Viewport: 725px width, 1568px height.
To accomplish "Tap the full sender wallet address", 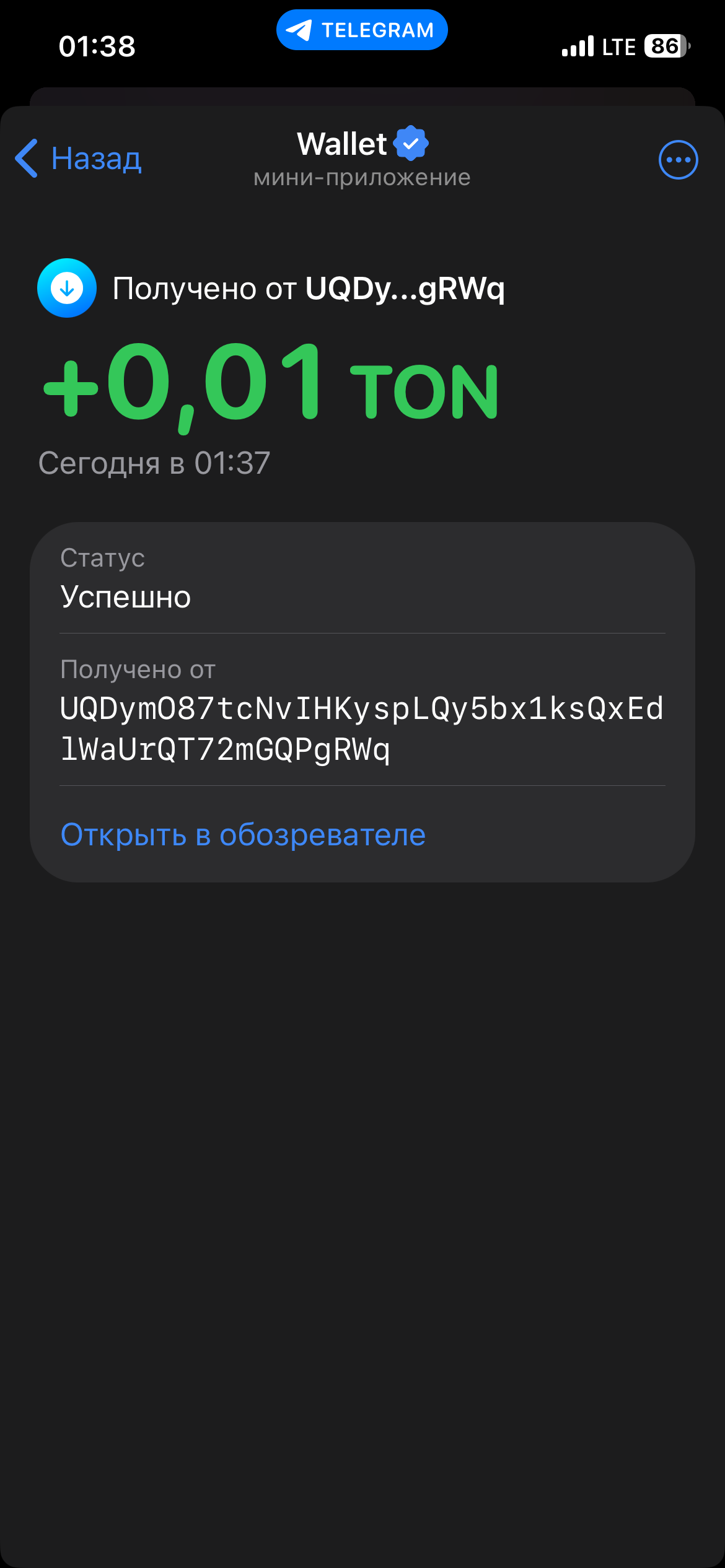I will 362,729.
